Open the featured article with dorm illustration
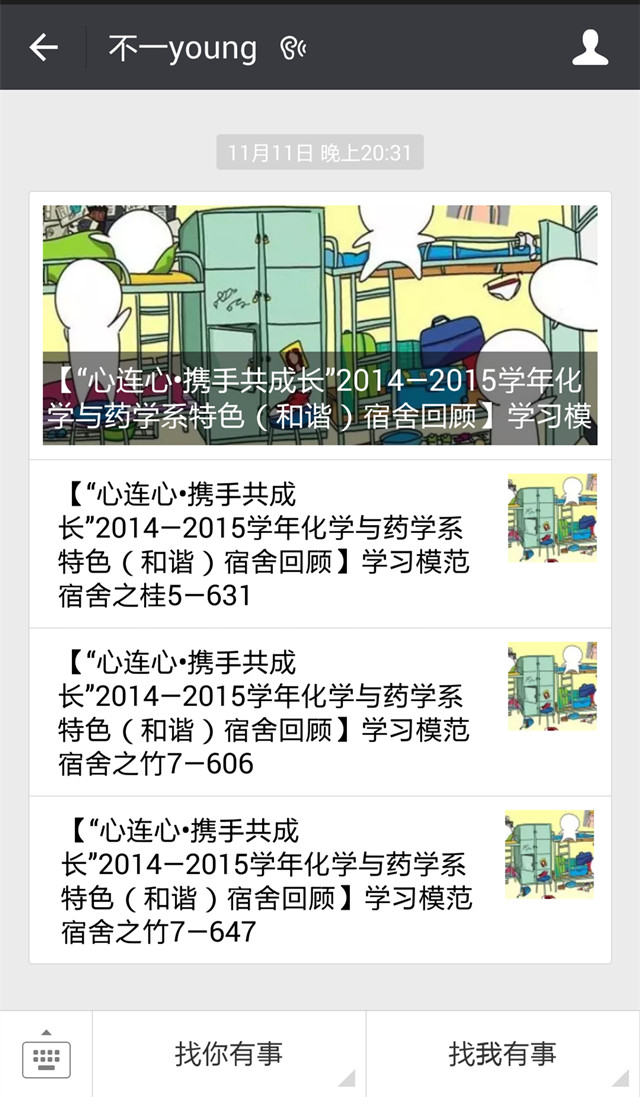This screenshot has width=640, height=1097. [320, 325]
